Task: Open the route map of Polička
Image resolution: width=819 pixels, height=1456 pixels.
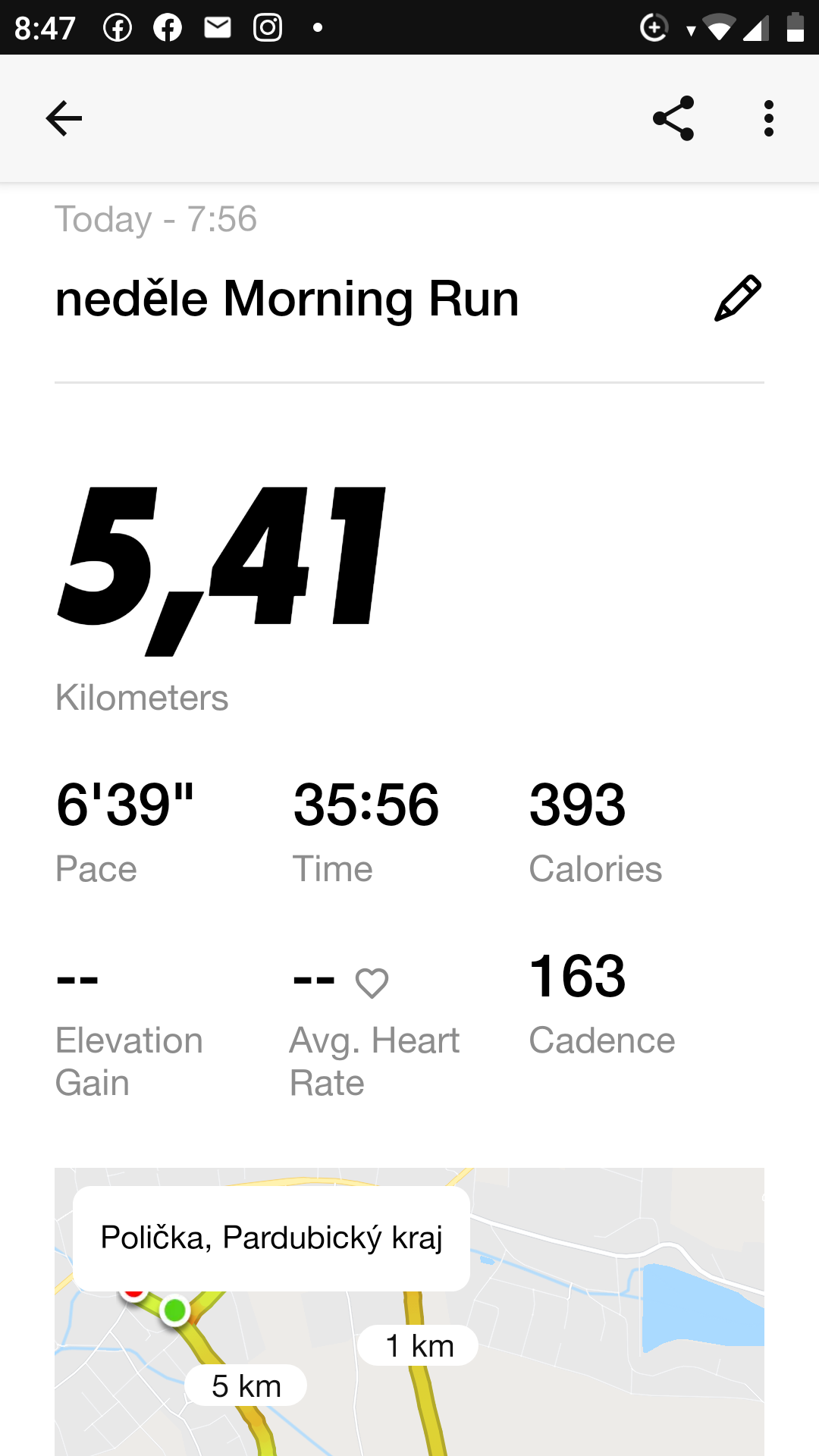Action: pos(409,1312)
